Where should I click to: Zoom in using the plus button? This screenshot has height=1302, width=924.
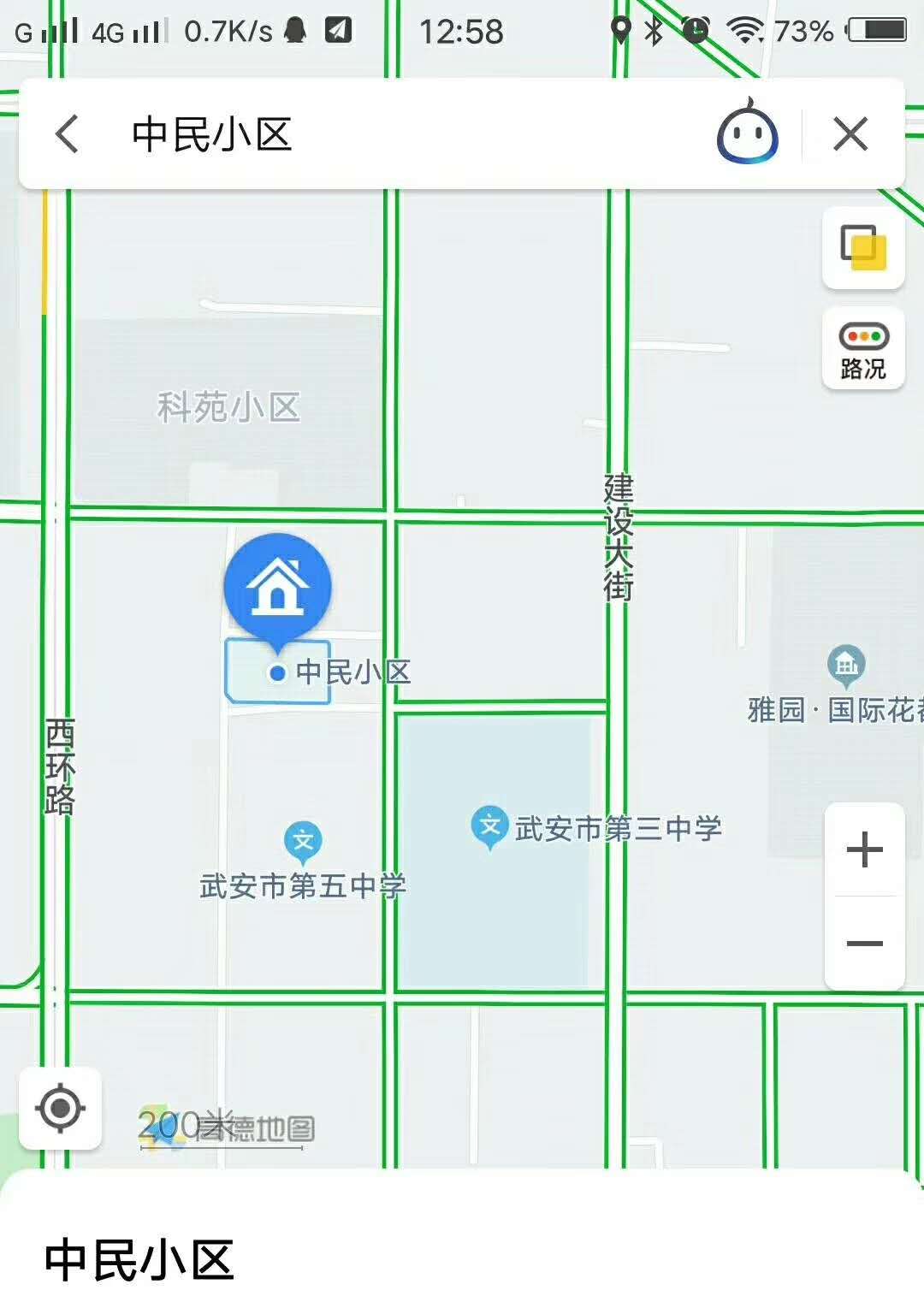pos(864,849)
